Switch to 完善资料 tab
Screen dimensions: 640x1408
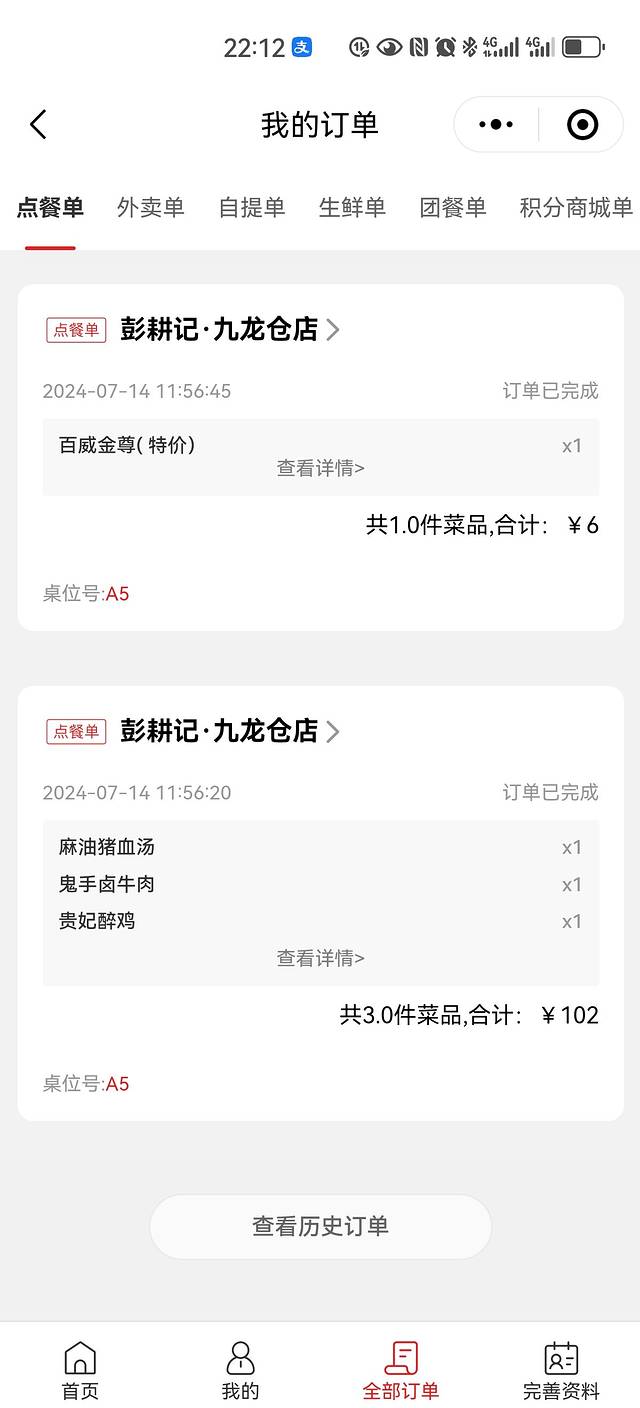click(561, 1370)
